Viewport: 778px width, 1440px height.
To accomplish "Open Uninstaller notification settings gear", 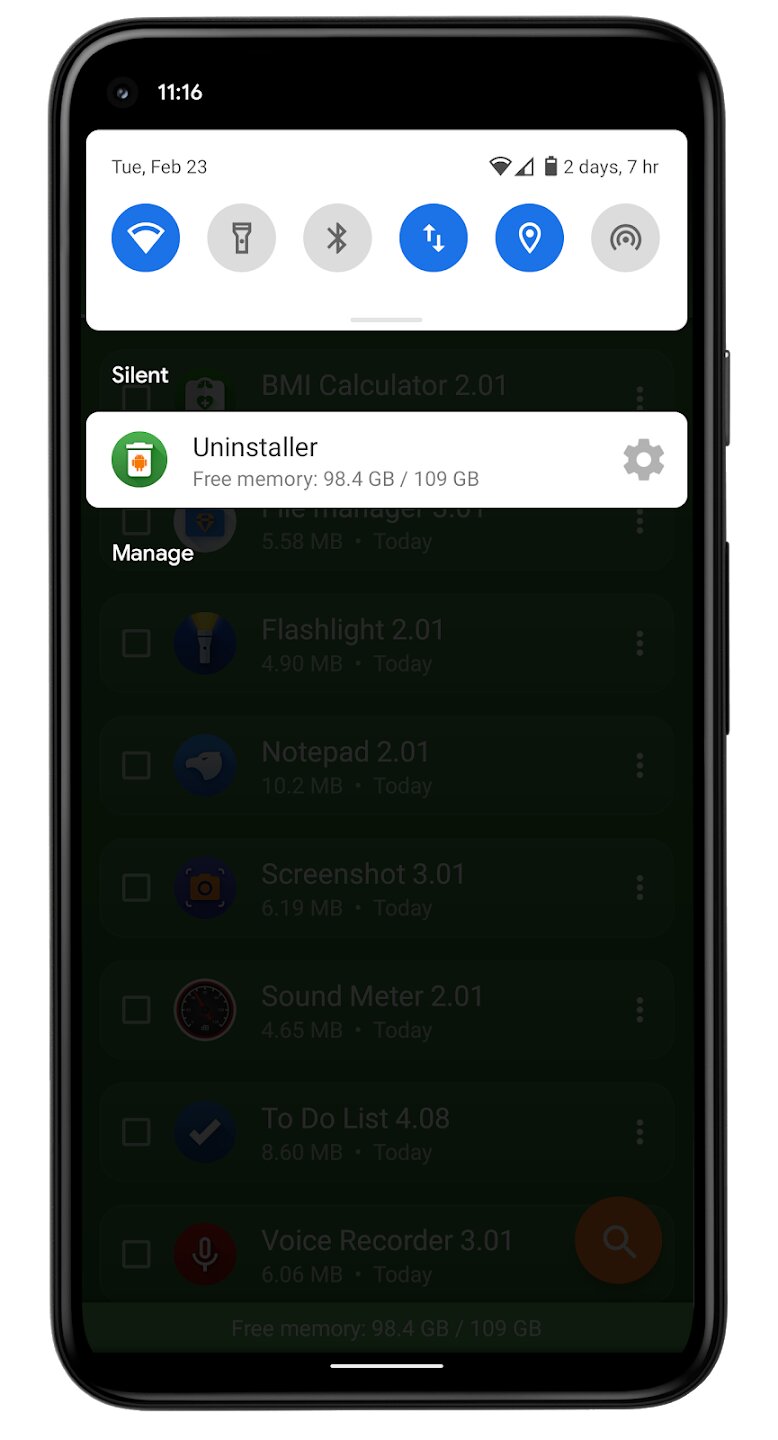I will pos(643,460).
